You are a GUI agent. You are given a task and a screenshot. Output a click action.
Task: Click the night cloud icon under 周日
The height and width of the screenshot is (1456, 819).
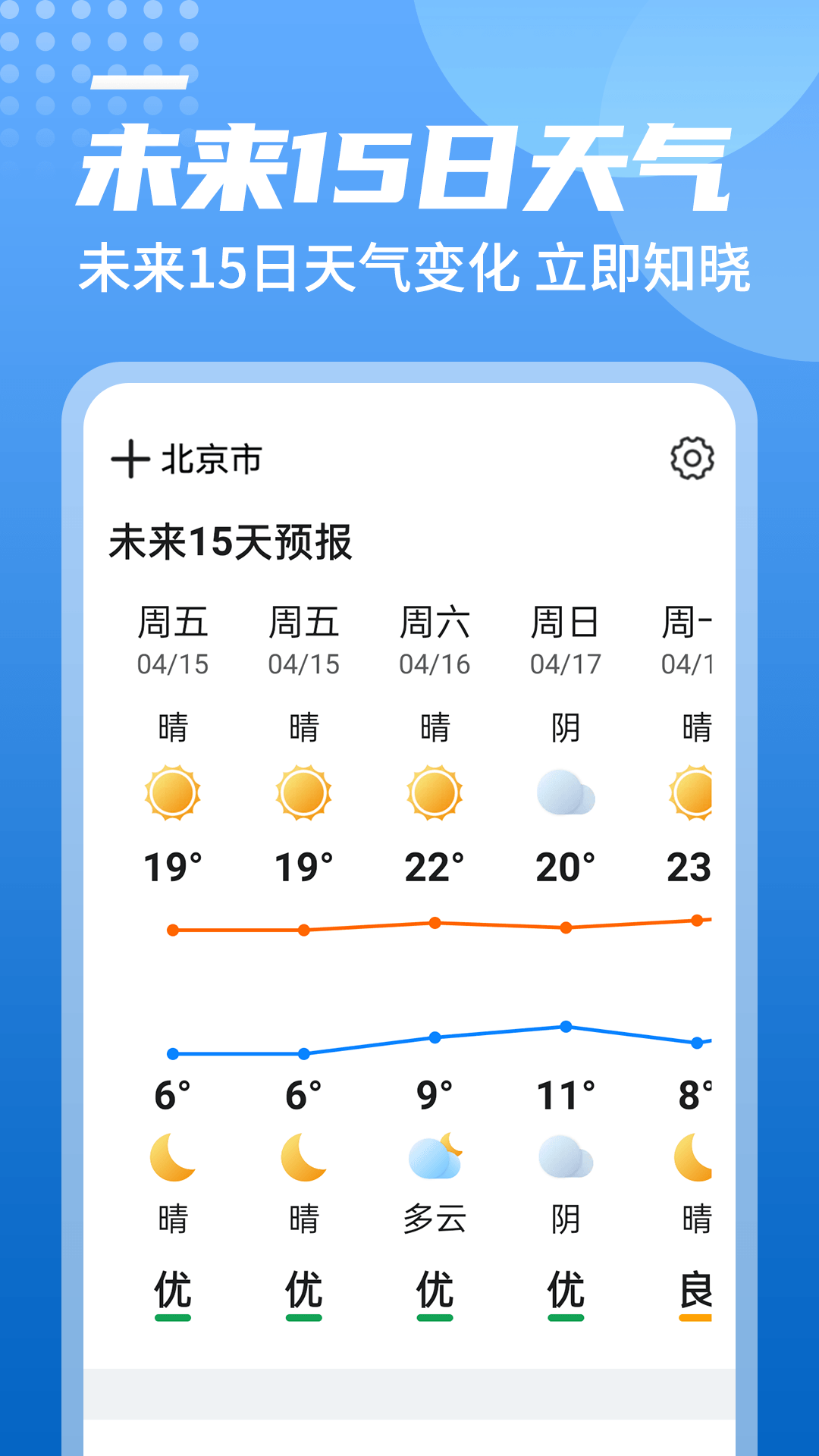[566, 1153]
